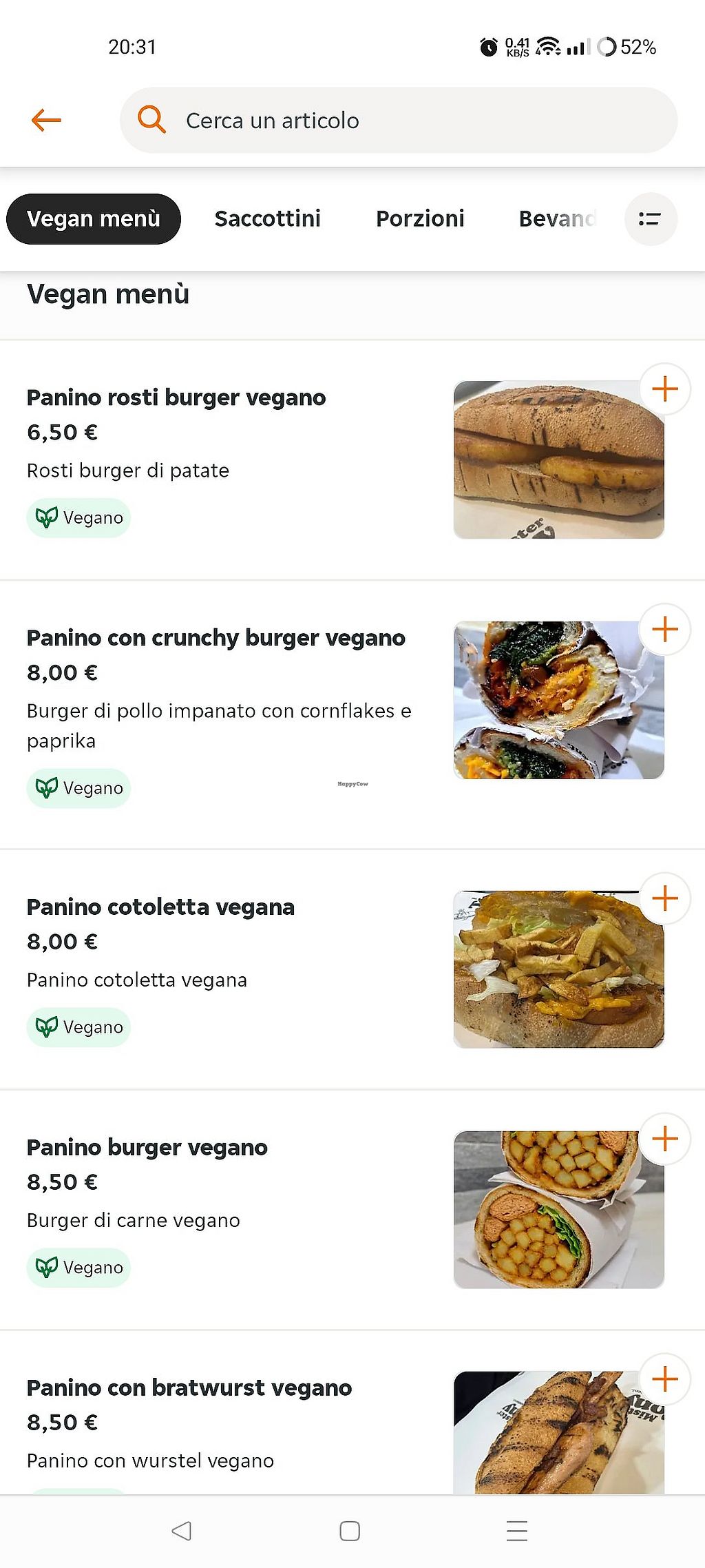Add Panino cotoletta vegana to order

665,898
